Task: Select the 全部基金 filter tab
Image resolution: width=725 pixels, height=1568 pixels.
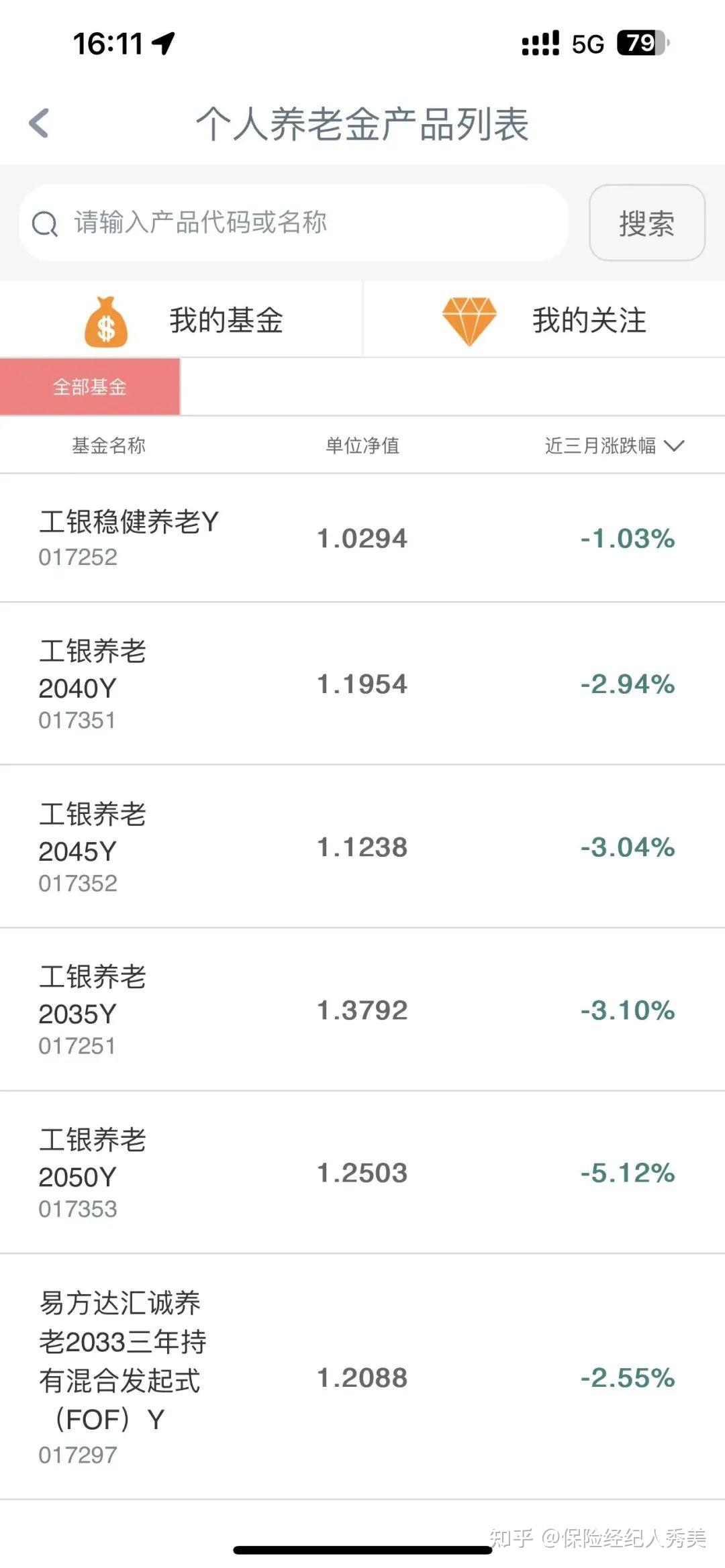Action: click(91, 386)
